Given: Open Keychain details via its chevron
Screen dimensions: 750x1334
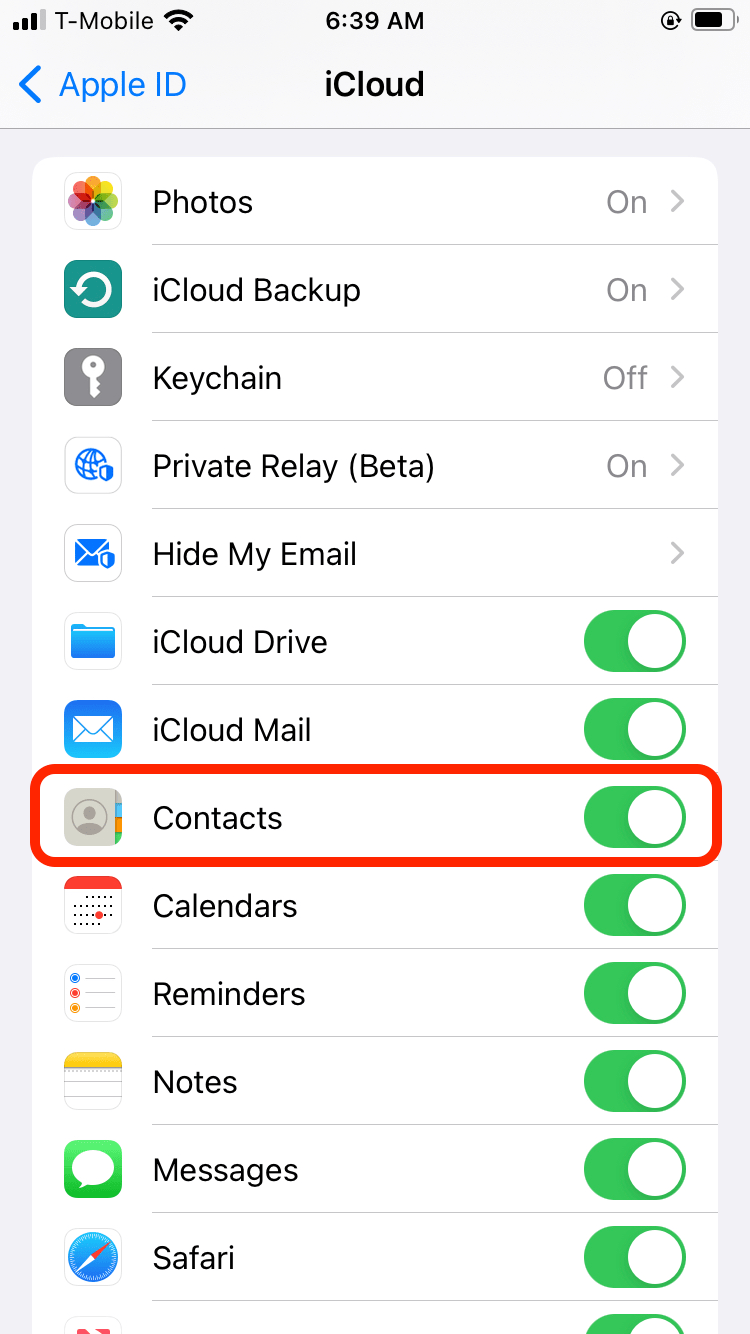Looking at the screenshot, I should 678,377.
